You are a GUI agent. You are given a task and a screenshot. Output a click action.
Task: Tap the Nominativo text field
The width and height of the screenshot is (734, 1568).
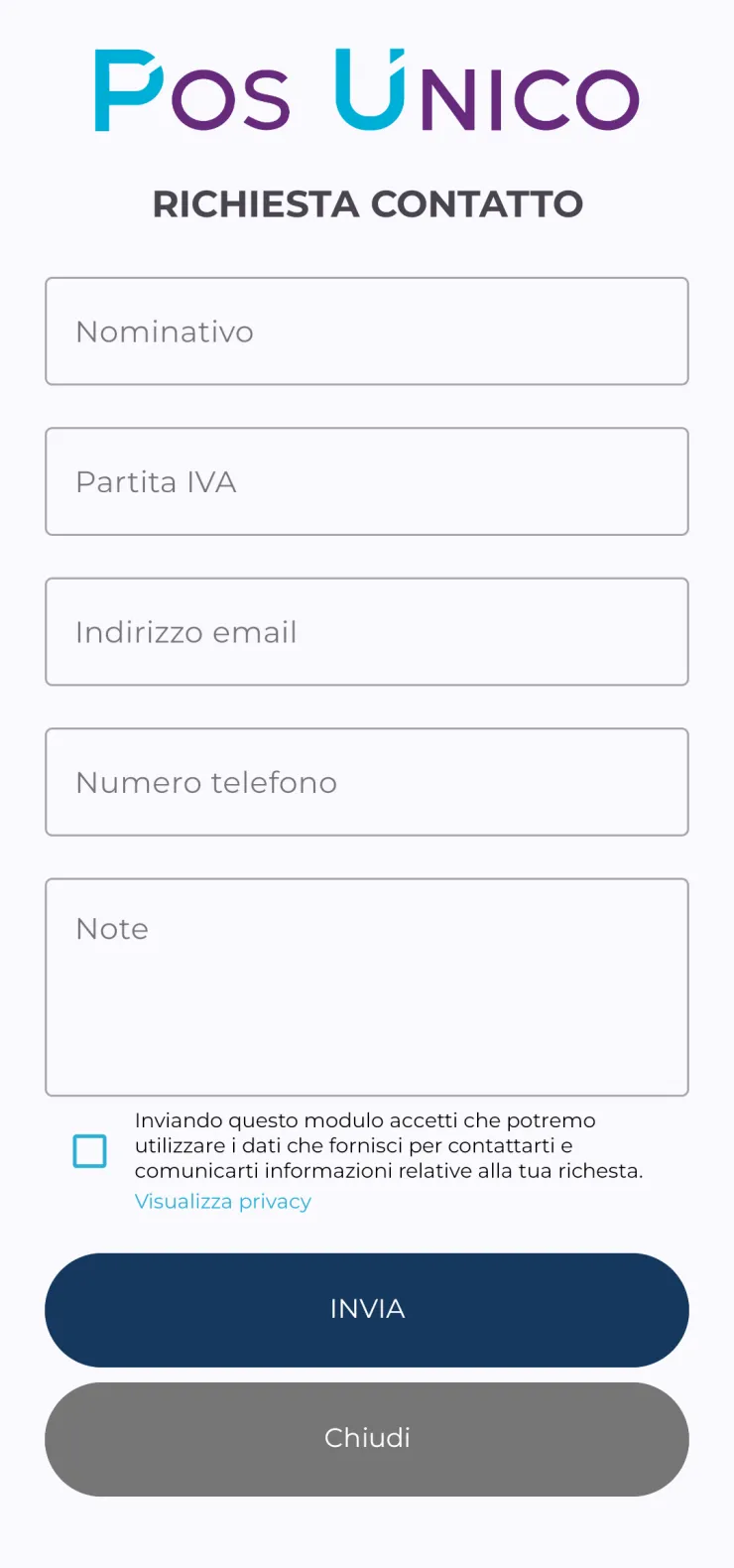(x=367, y=331)
